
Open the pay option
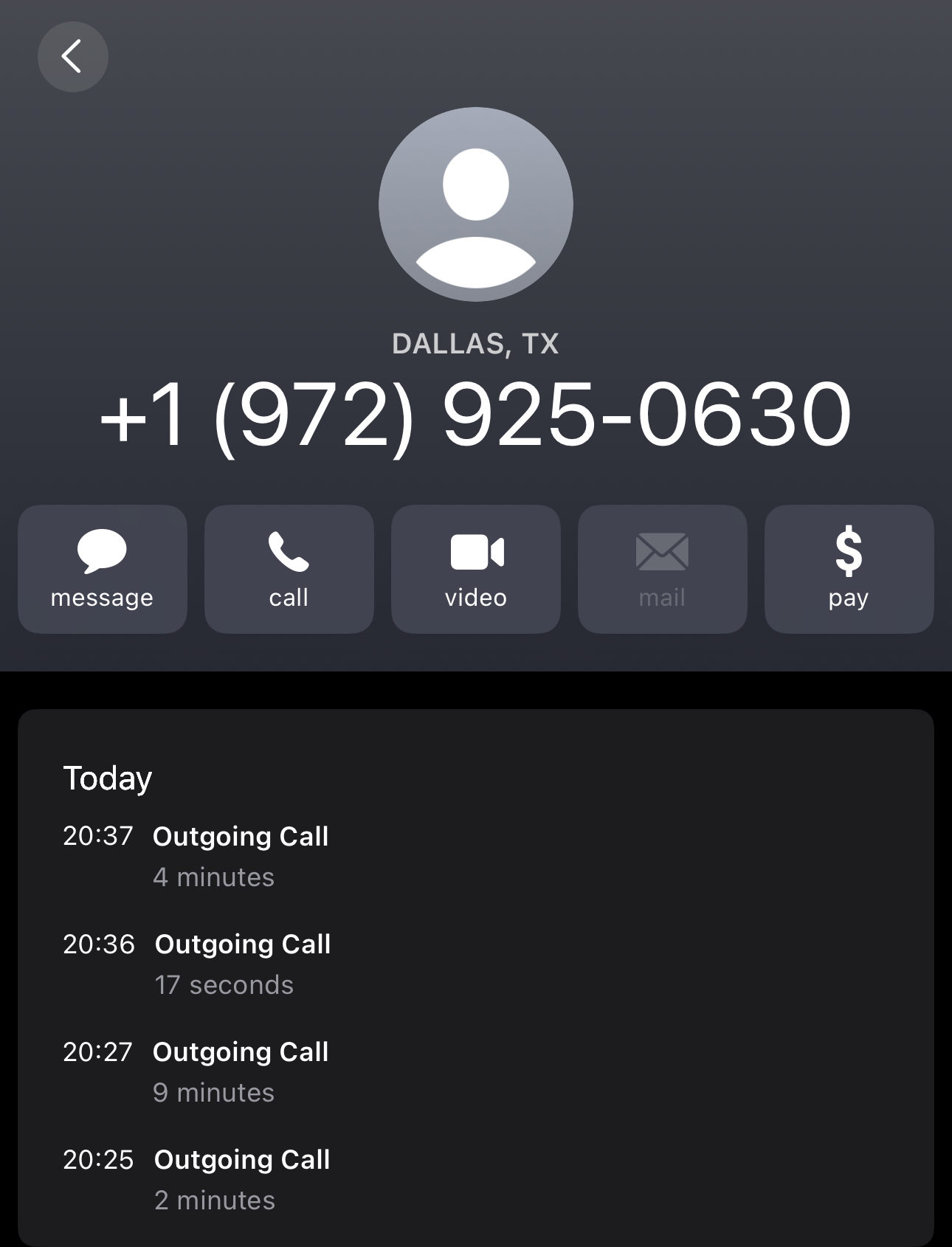(x=849, y=569)
